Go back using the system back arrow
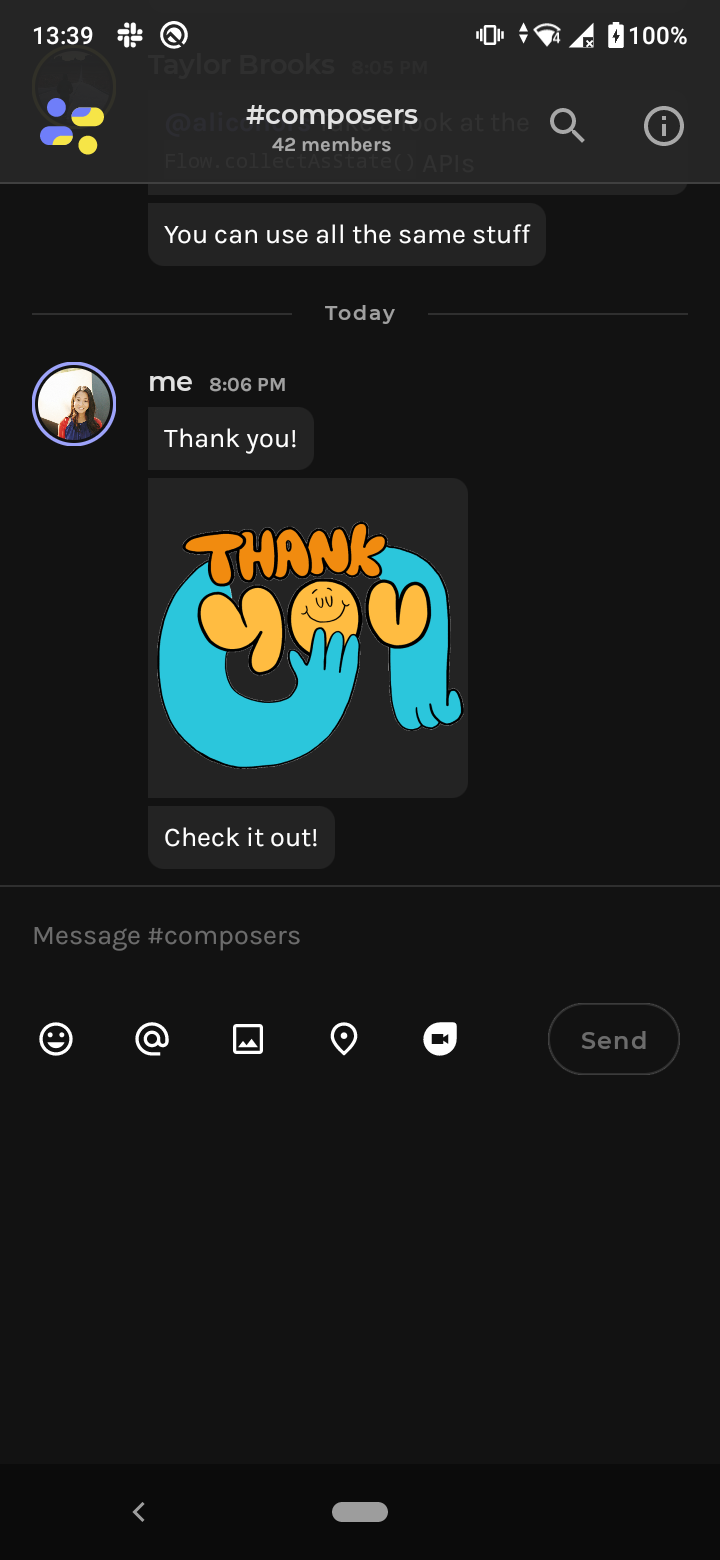 click(x=139, y=1512)
